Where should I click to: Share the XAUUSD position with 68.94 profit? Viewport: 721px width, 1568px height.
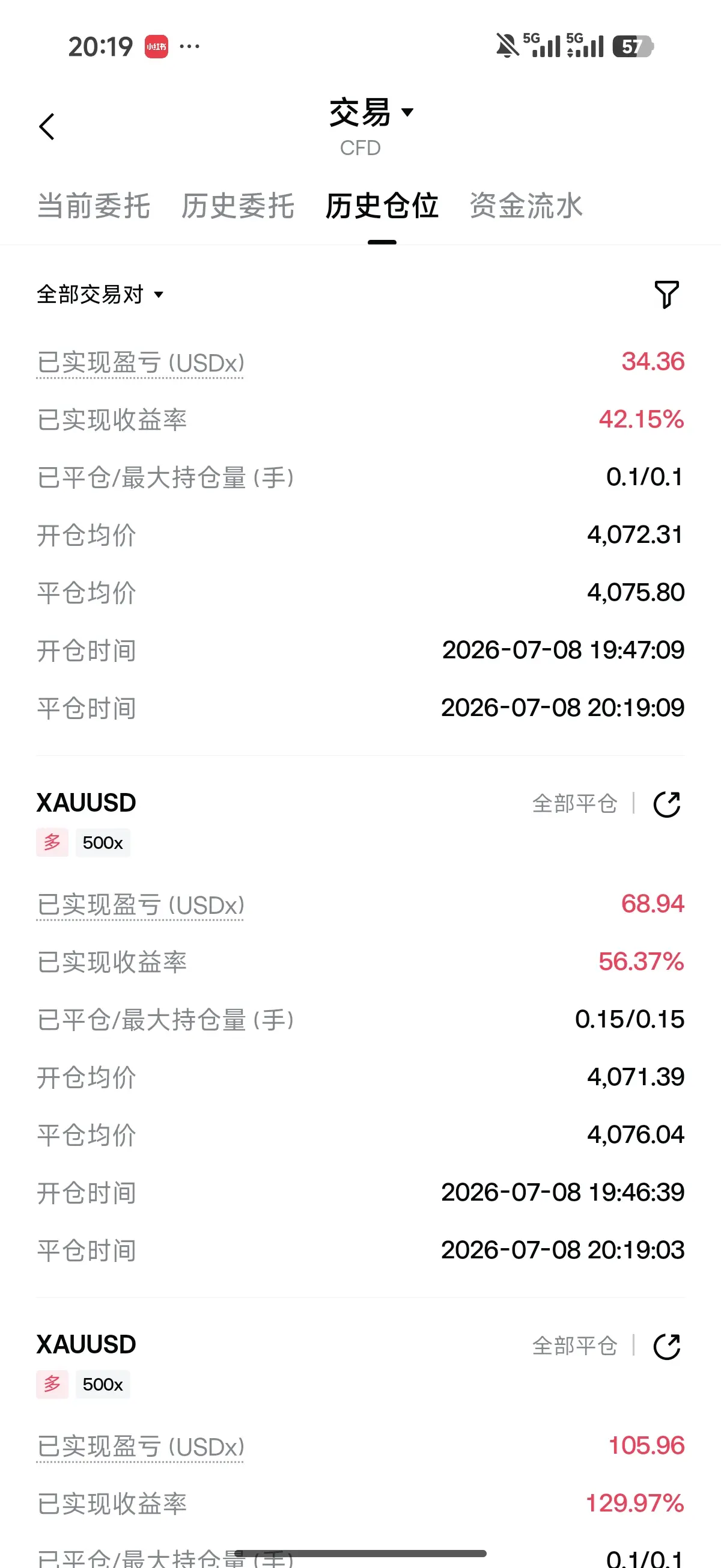667,804
